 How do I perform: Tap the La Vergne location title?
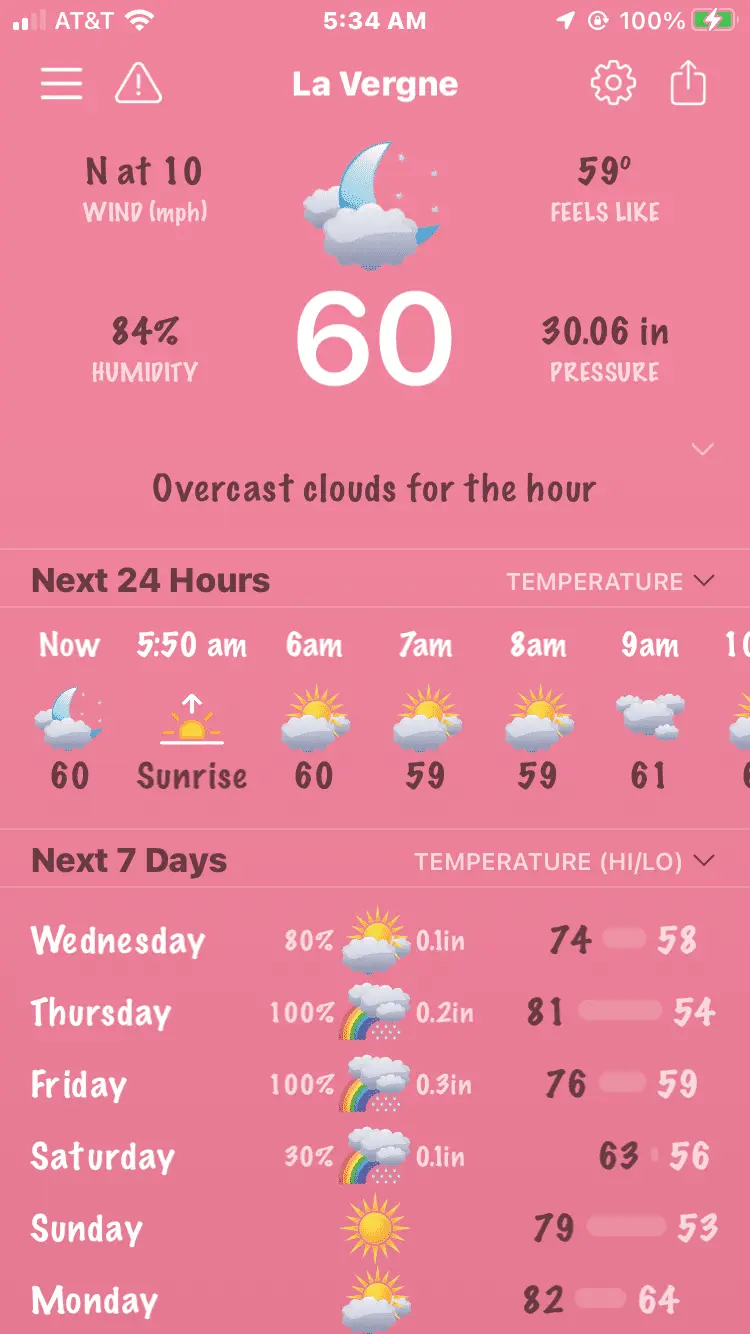coord(375,85)
